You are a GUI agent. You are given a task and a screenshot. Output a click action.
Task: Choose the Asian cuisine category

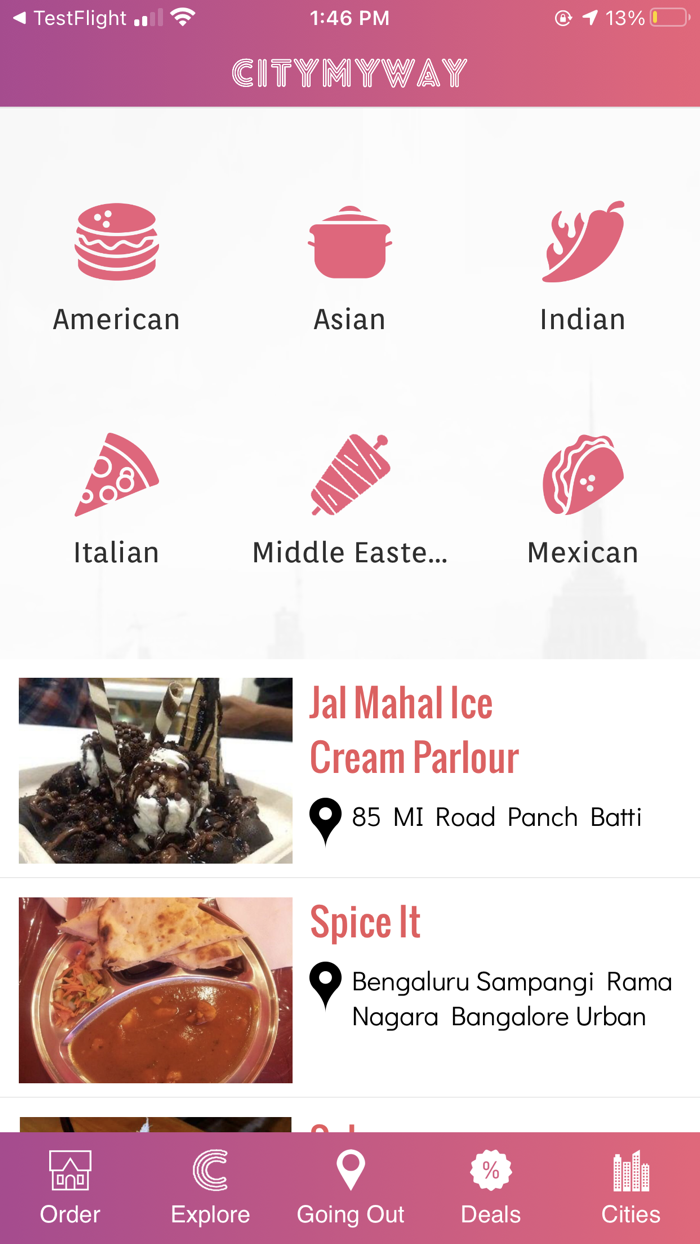point(349,267)
